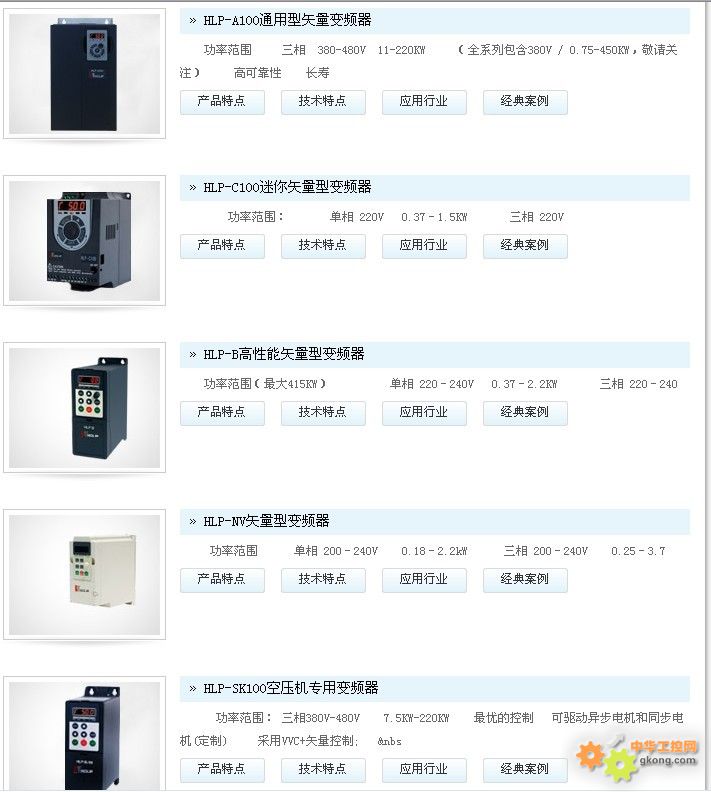Select 应用行业 for HLP-SK100
This screenshot has height=792, width=711.
pyautogui.click(x=424, y=769)
